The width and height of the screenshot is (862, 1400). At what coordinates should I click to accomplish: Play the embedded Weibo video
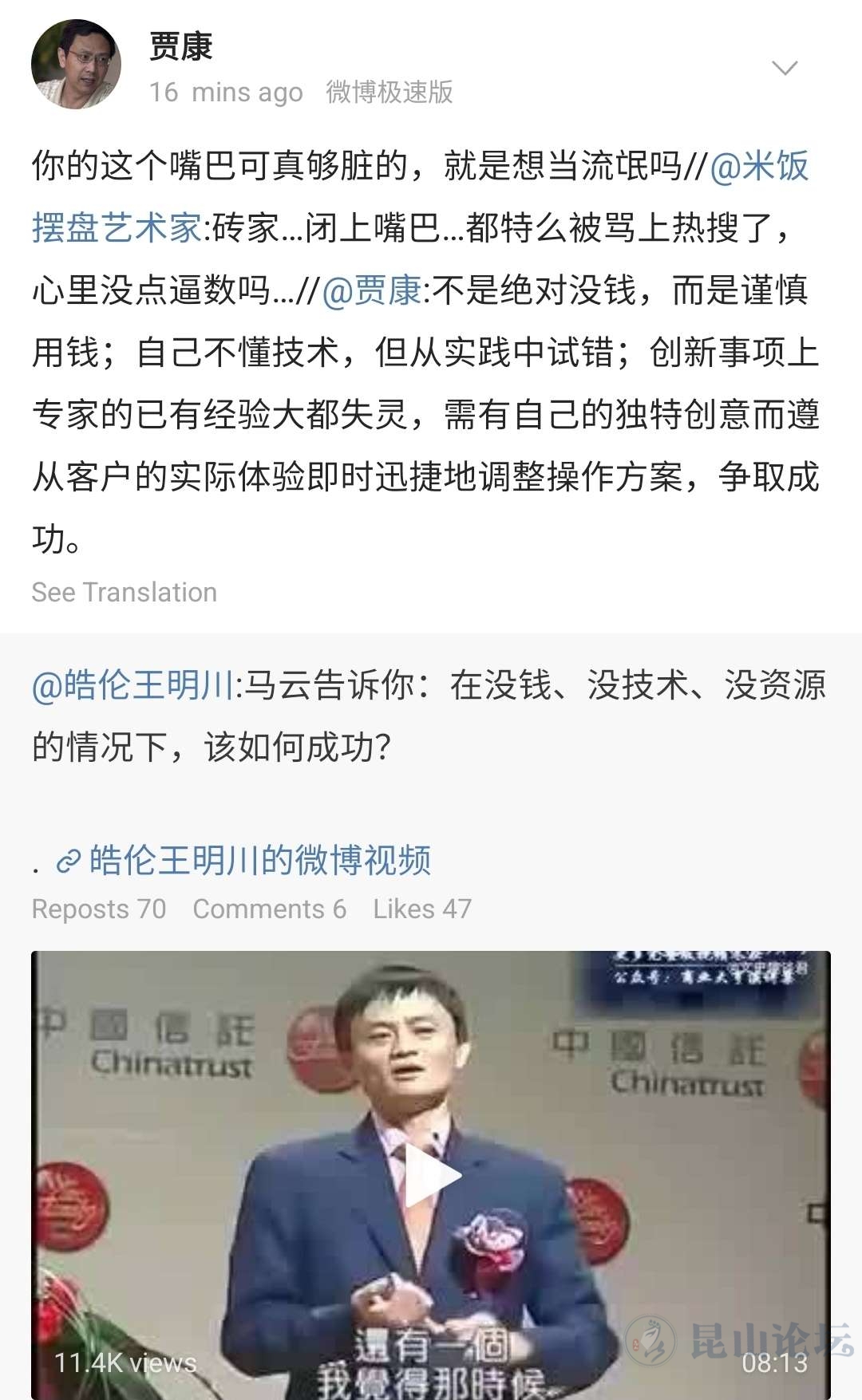coord(431,1175)
